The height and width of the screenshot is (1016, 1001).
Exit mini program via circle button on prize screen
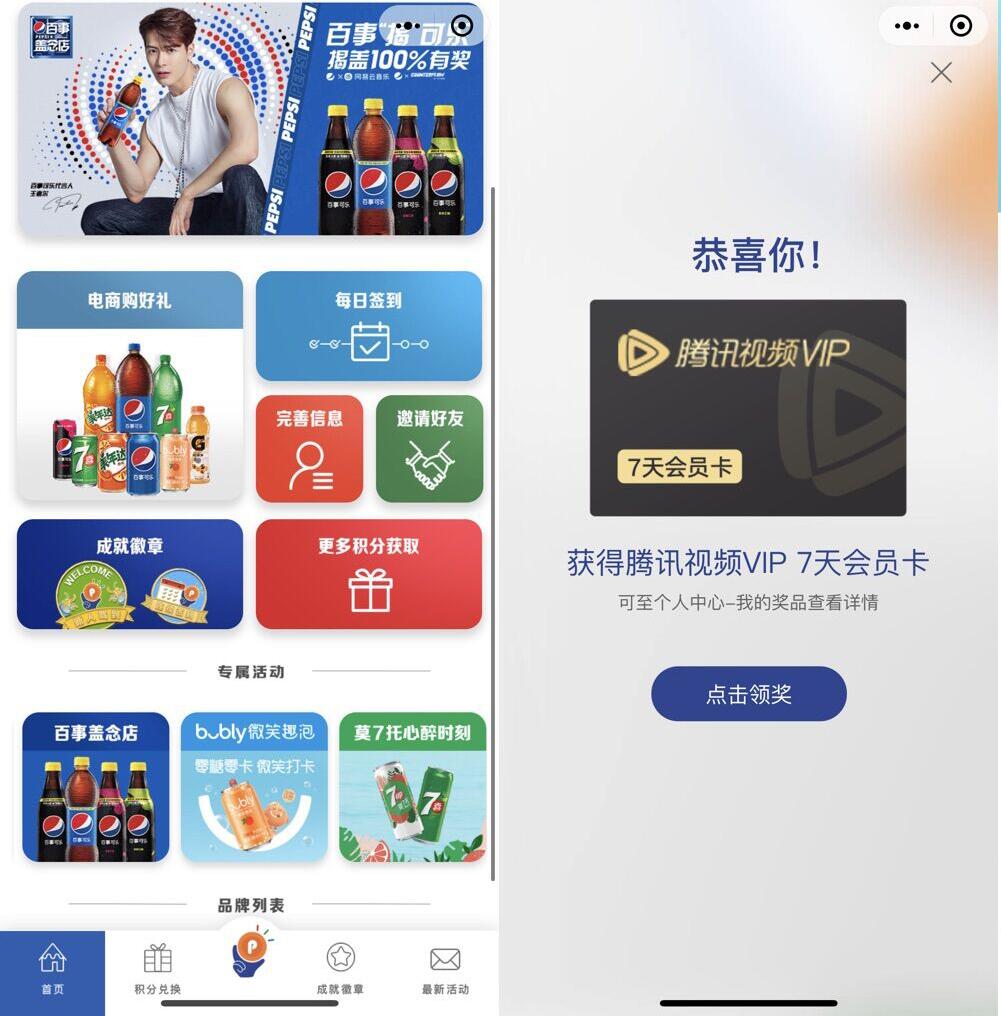click(x=960, y=26)
